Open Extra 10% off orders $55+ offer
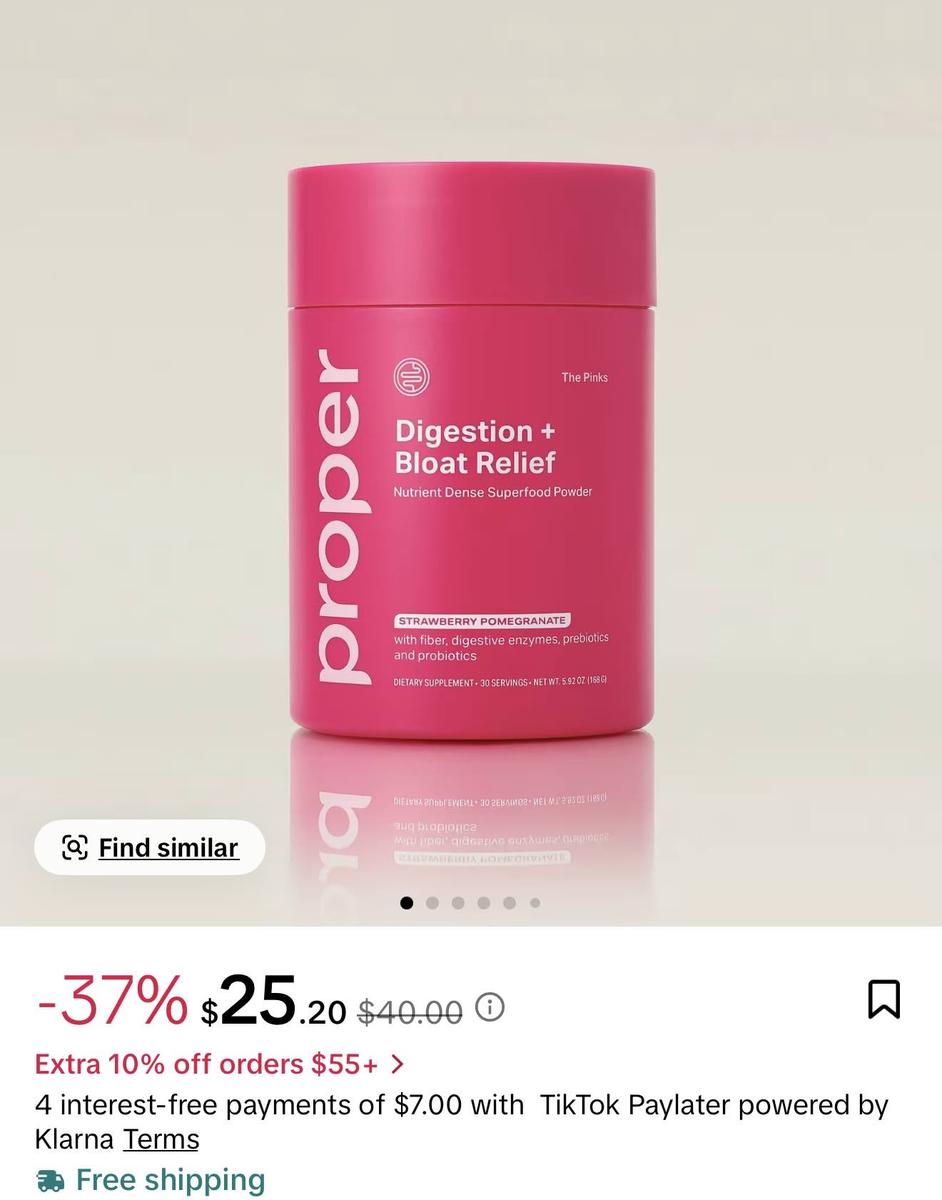Viewport: 942px width, 1200px height. tap(220, 1064)
